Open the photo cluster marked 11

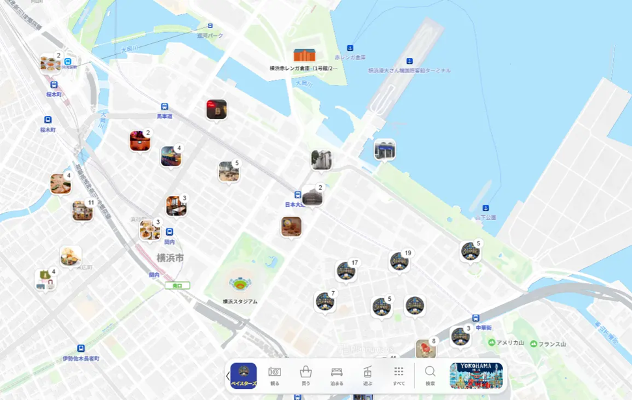(x=82, y=211)
